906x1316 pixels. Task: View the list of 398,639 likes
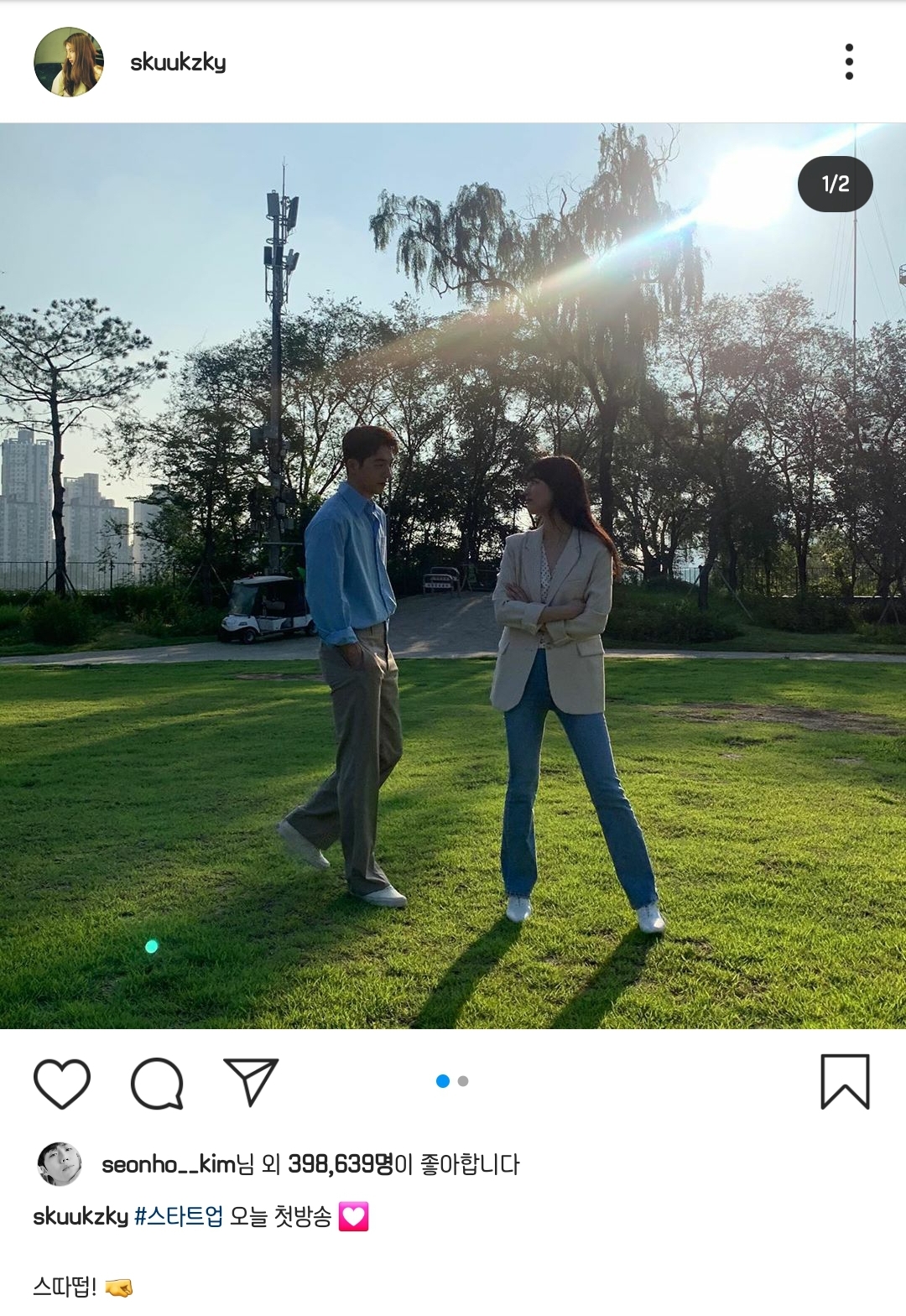pyautogui.click(x=340, y=1164)
